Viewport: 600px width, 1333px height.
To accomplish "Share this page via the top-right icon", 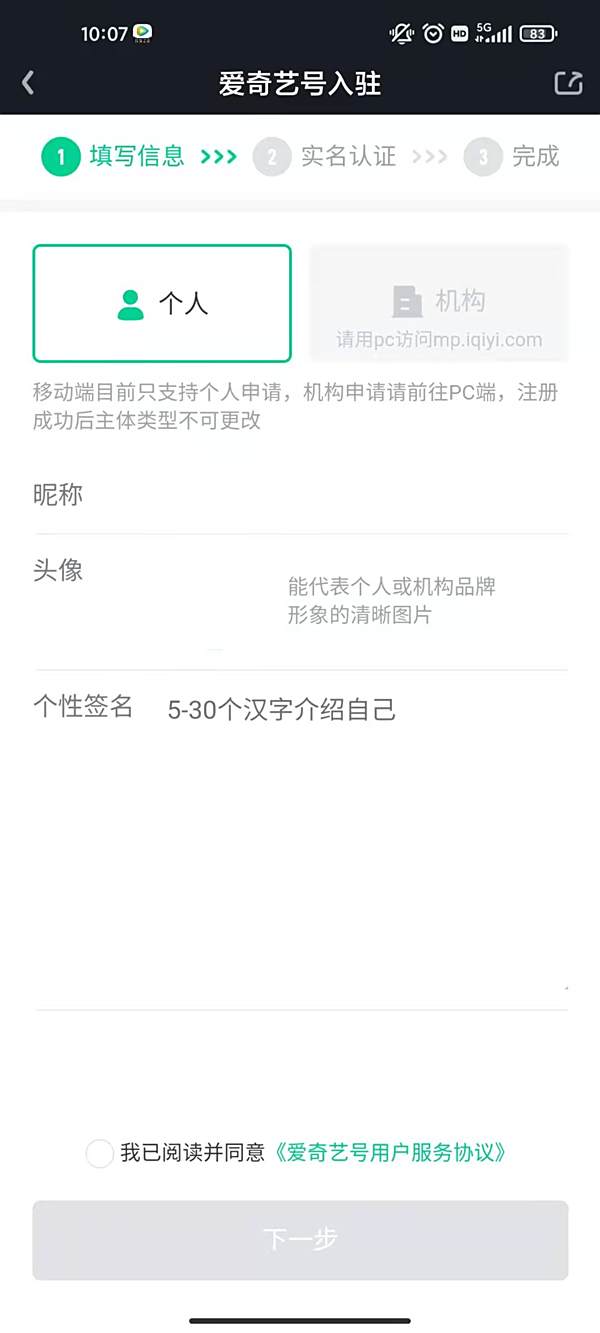I will (568, 83).
